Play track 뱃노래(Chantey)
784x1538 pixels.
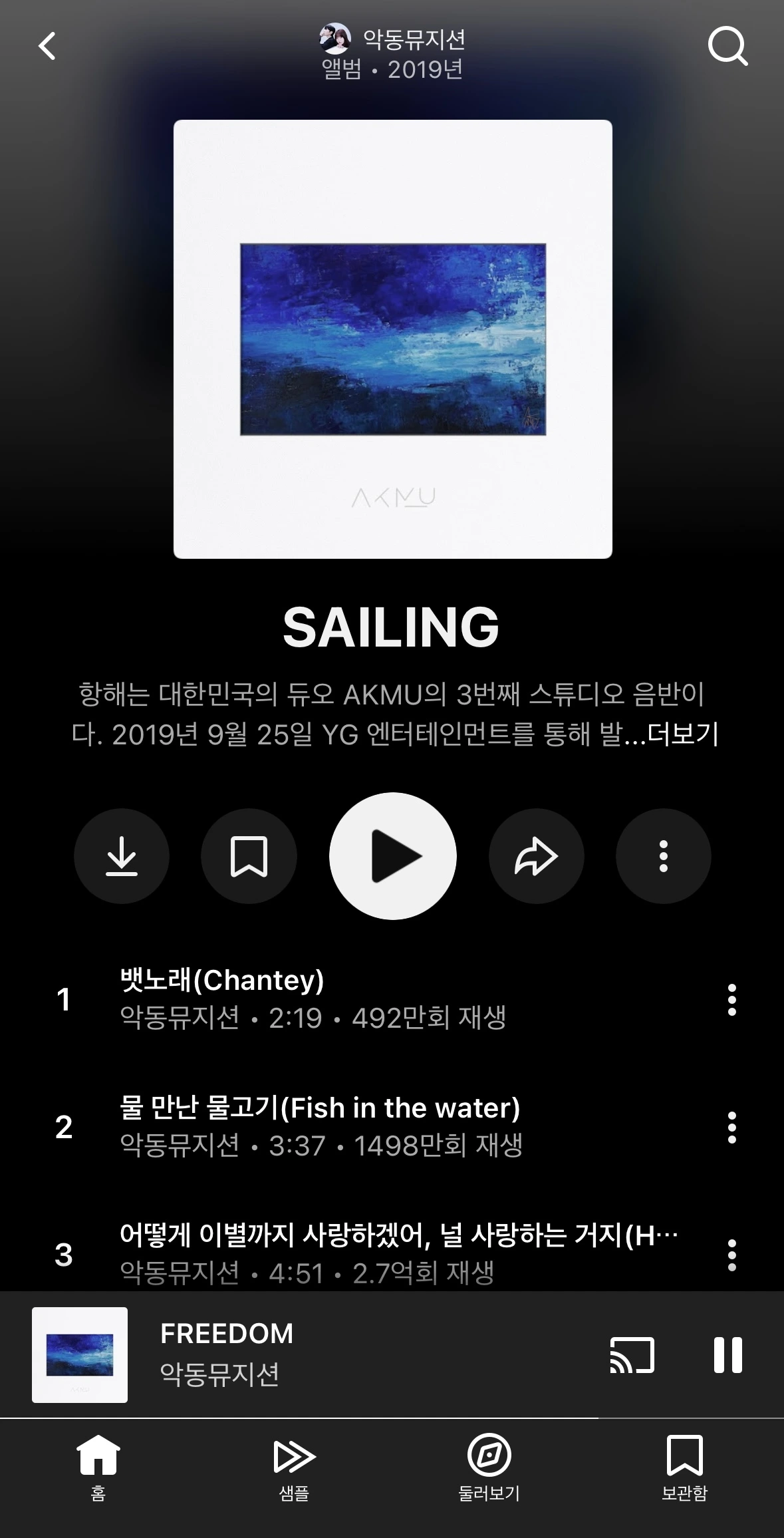click(313, 999)
